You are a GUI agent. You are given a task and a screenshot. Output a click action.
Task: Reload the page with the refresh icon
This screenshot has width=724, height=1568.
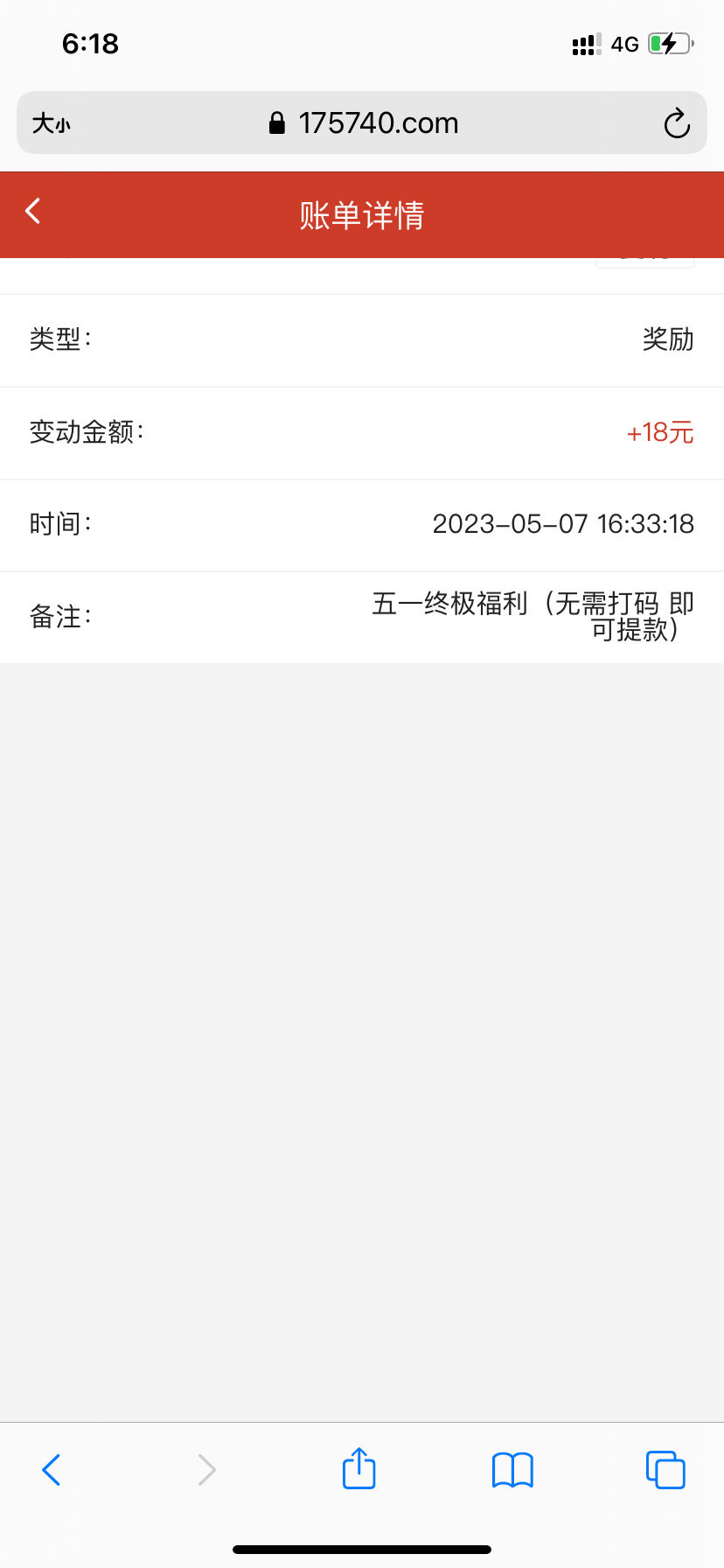pos(677,122)
